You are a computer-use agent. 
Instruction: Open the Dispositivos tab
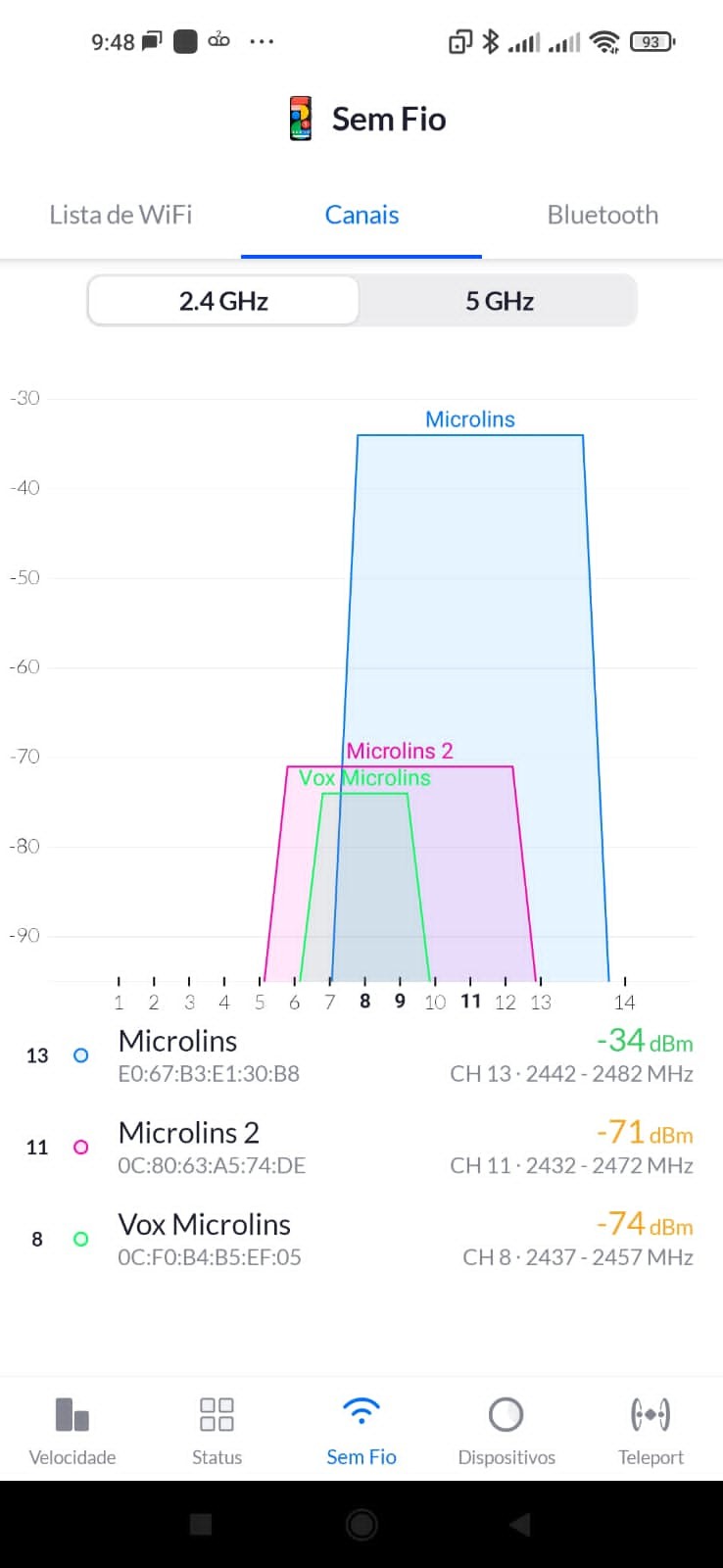506,1430
